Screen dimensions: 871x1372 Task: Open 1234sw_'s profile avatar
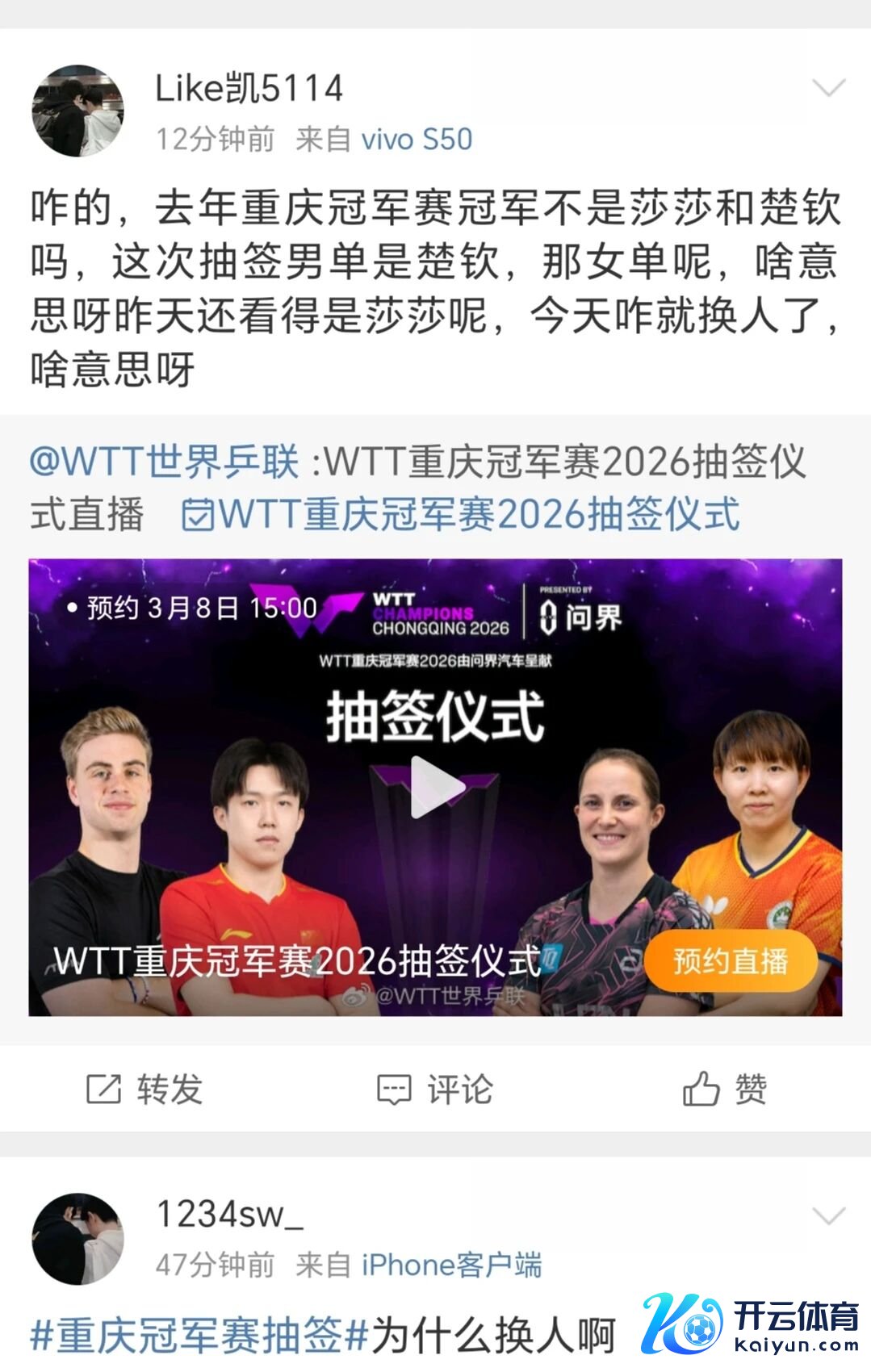click(77, 1239)
